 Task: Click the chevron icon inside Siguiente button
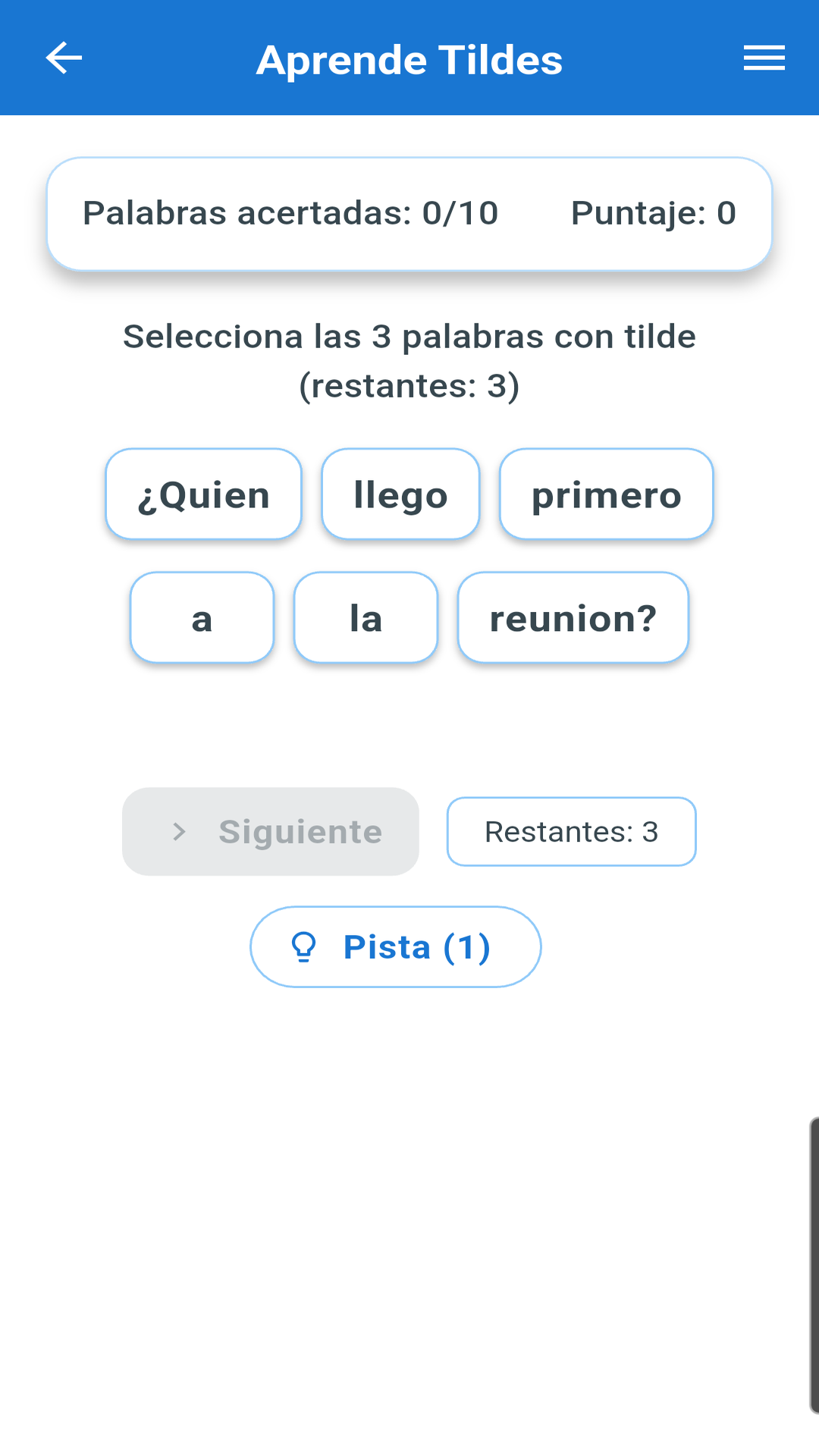180,831
